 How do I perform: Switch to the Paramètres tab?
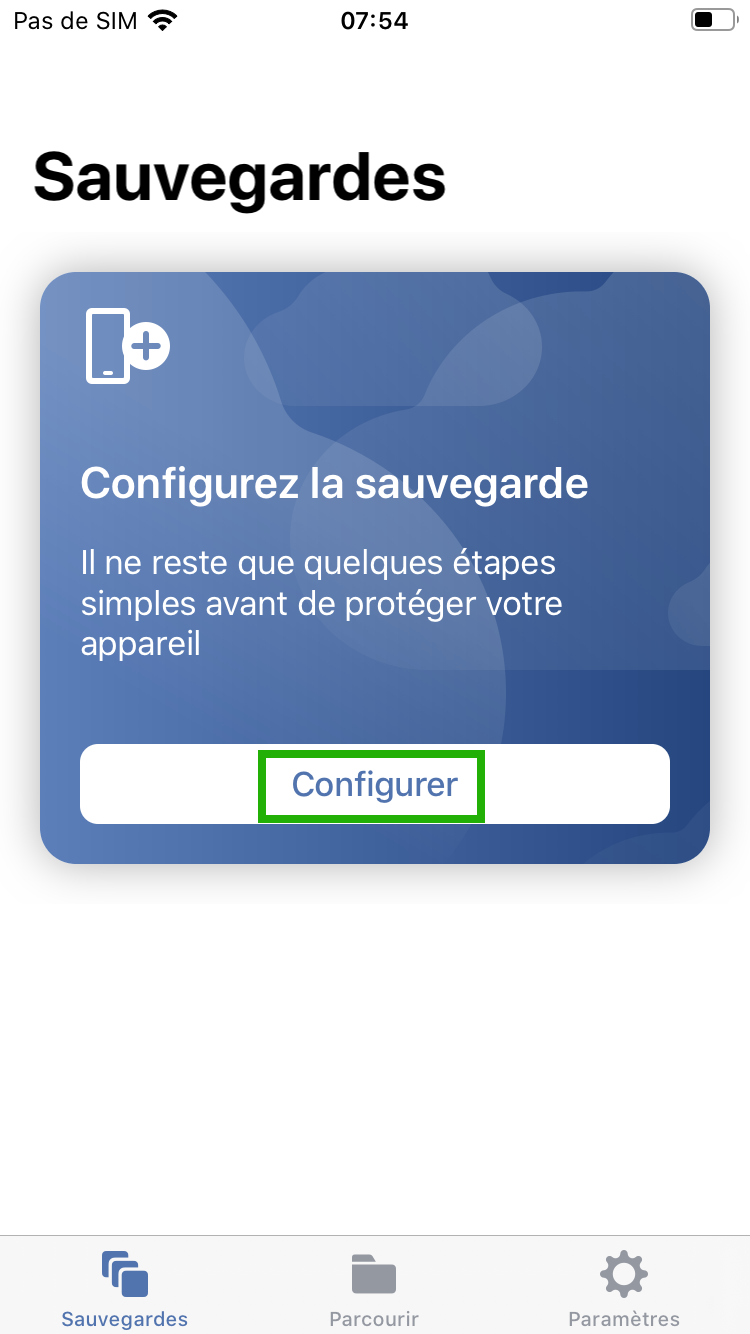[x=624, y=1288]
